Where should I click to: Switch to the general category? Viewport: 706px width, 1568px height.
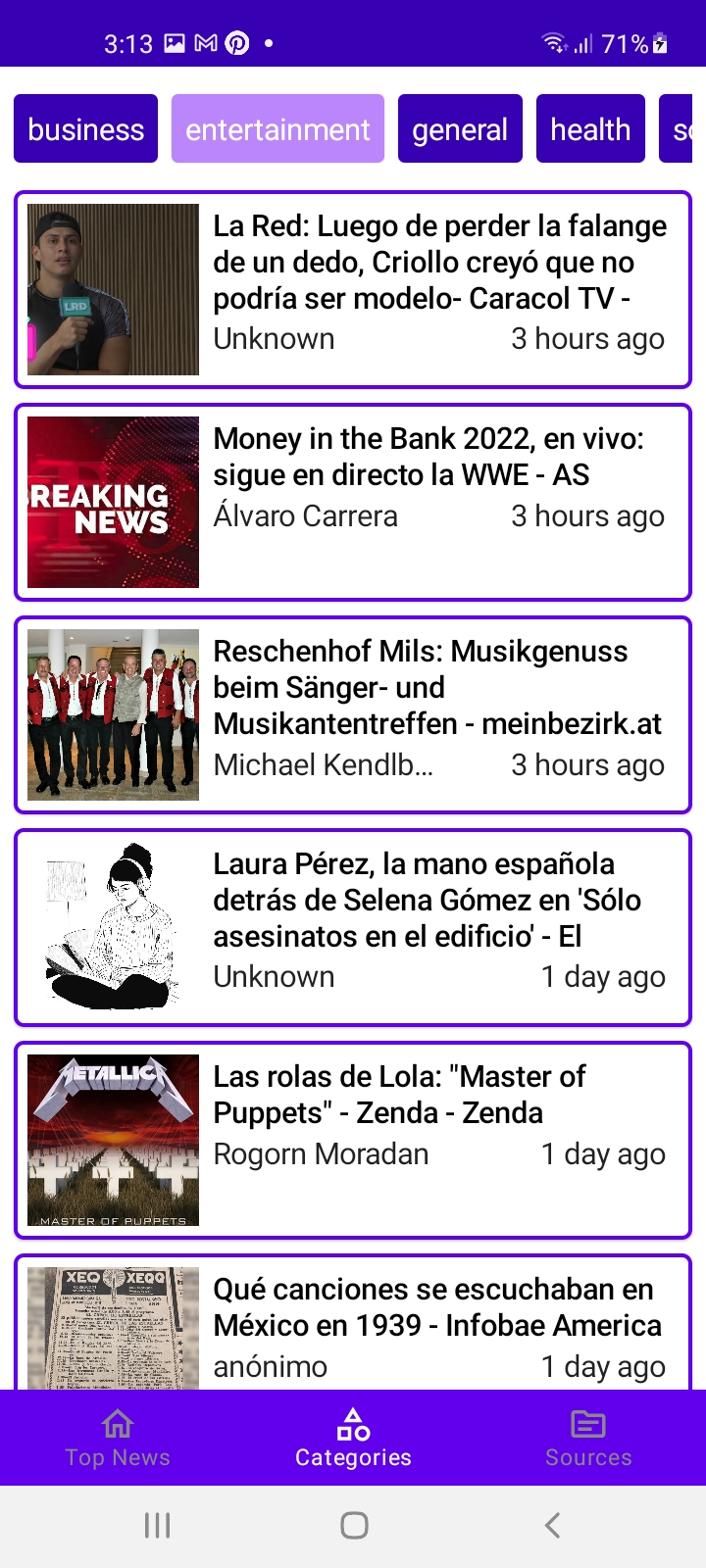coord(460,128)
